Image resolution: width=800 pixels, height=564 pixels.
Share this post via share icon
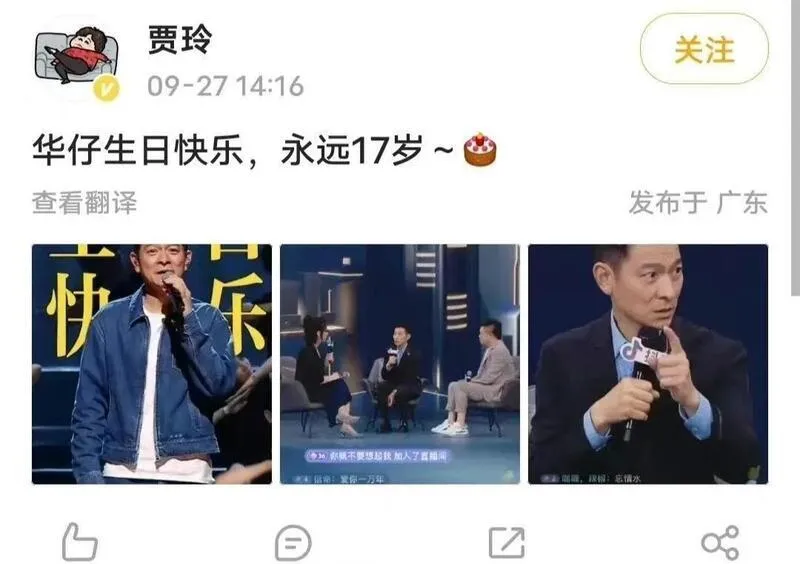click(x=720, y=543)
